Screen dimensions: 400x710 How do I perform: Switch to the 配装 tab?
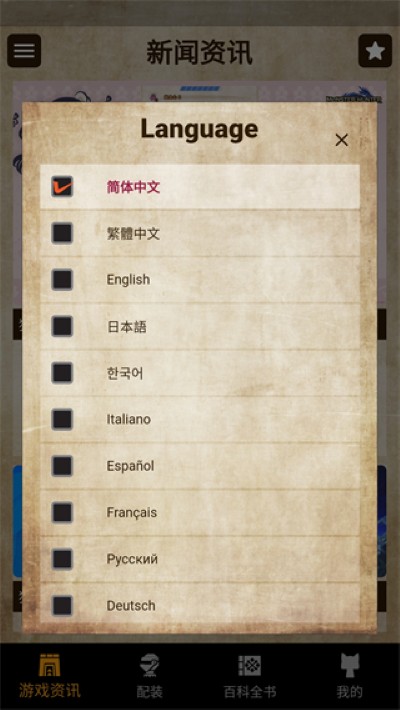(x=149, y=676)
